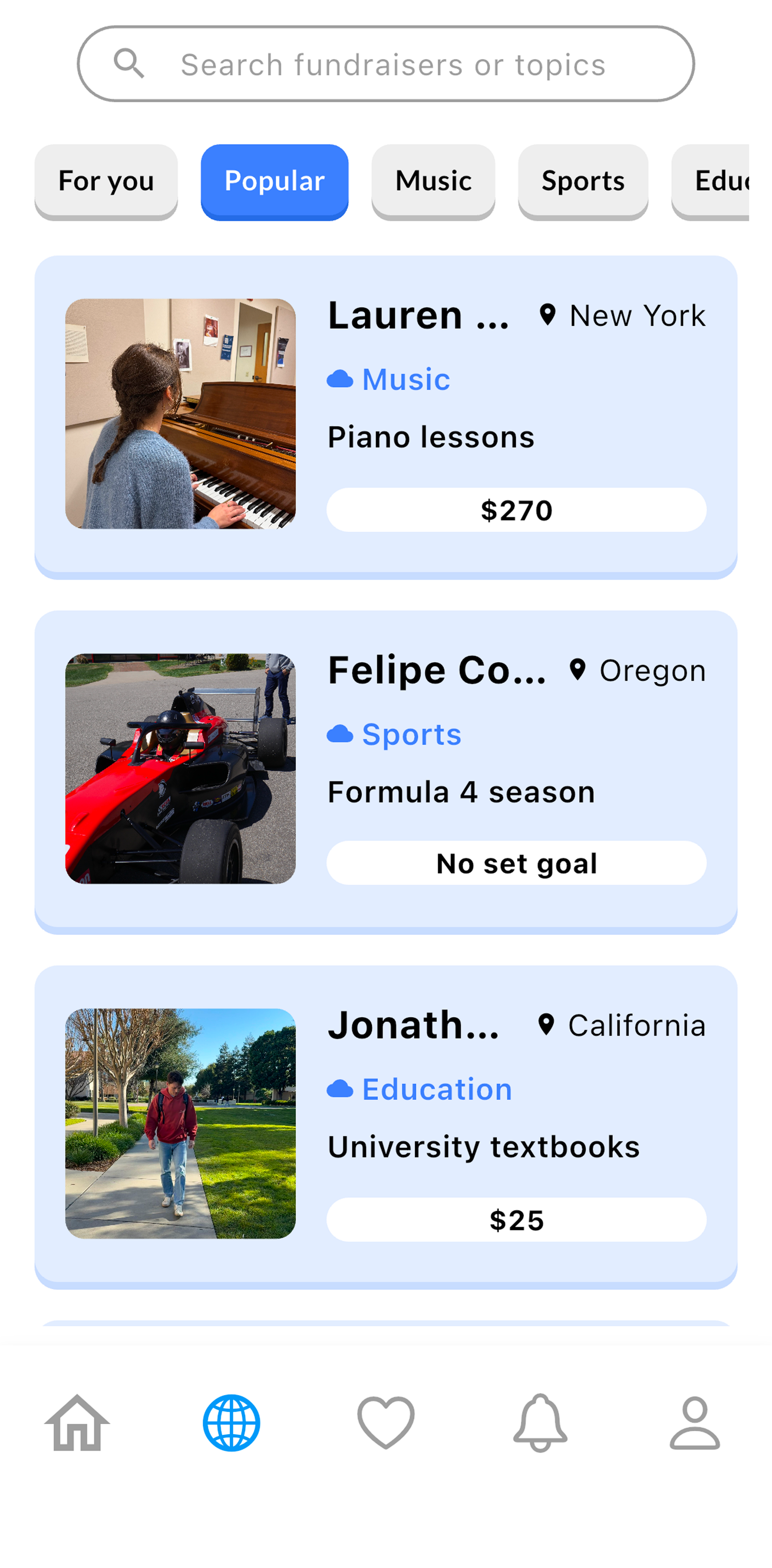Select the Popular filter chip

click(275, 181)
